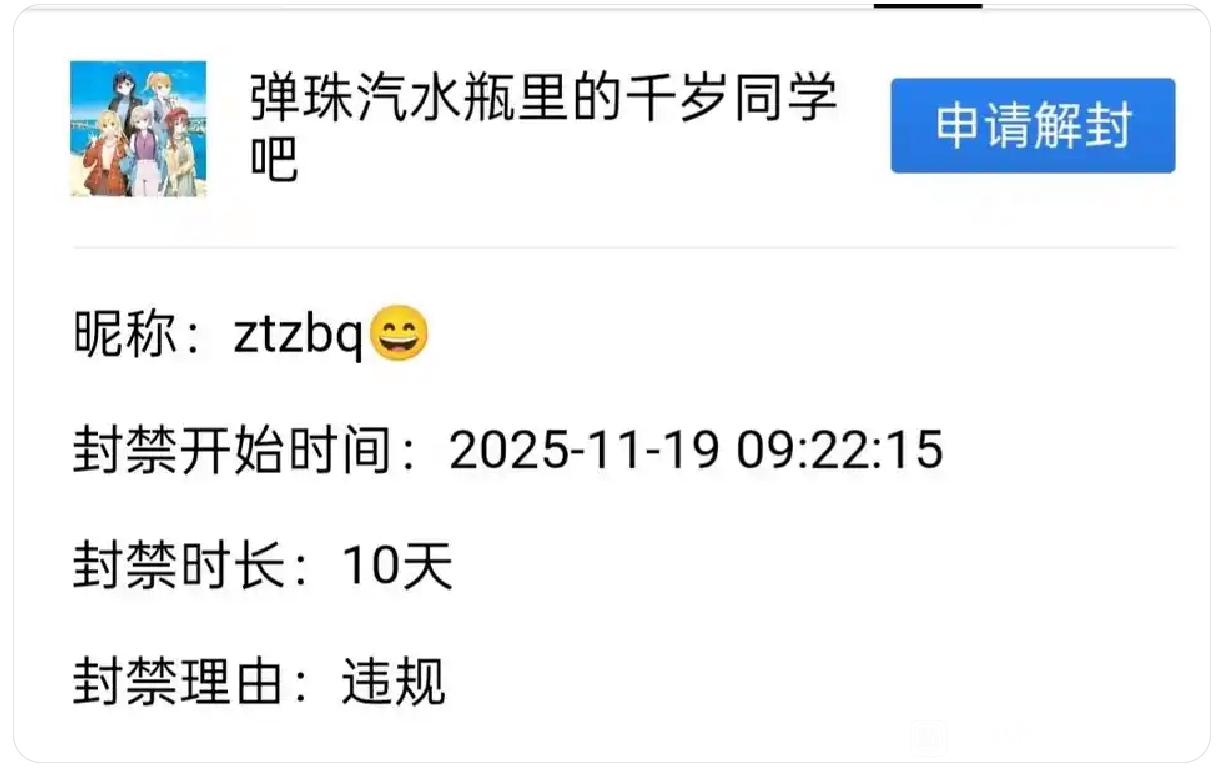Tap the 申请解封 button
The image size is (1225, 771).
click(x=1032, y=126)
